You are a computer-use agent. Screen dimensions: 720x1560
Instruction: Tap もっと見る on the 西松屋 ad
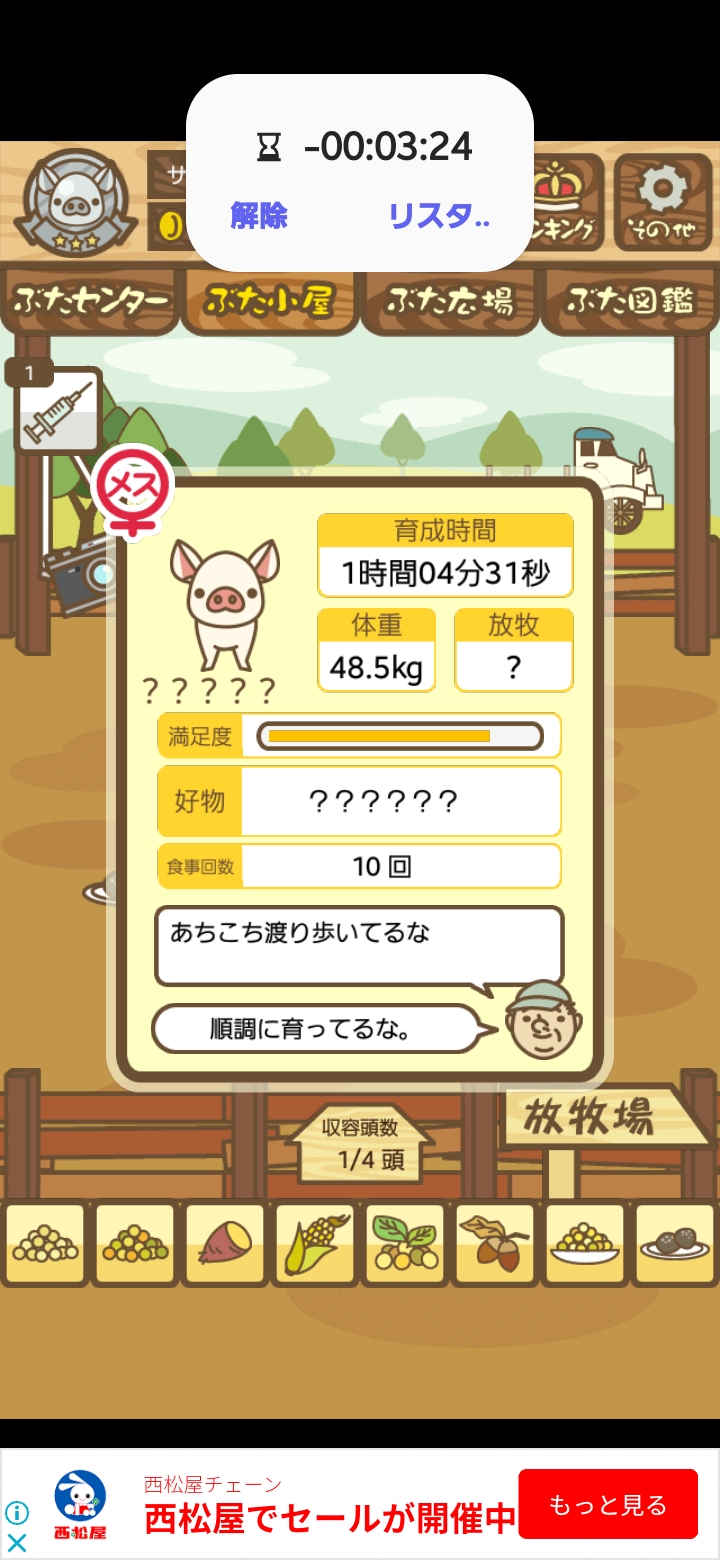607,1504
